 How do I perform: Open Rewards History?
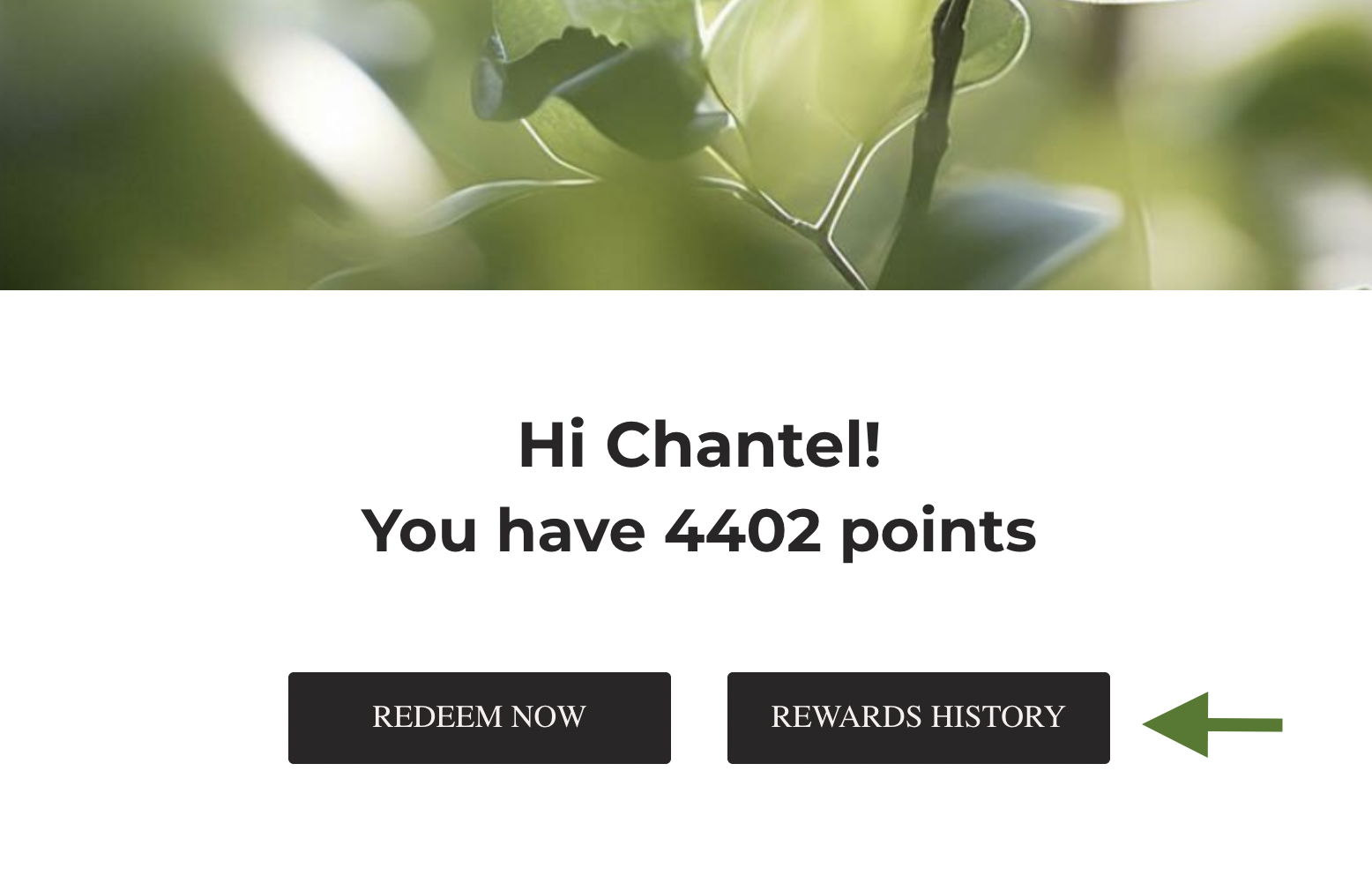(x=918, y=717)
